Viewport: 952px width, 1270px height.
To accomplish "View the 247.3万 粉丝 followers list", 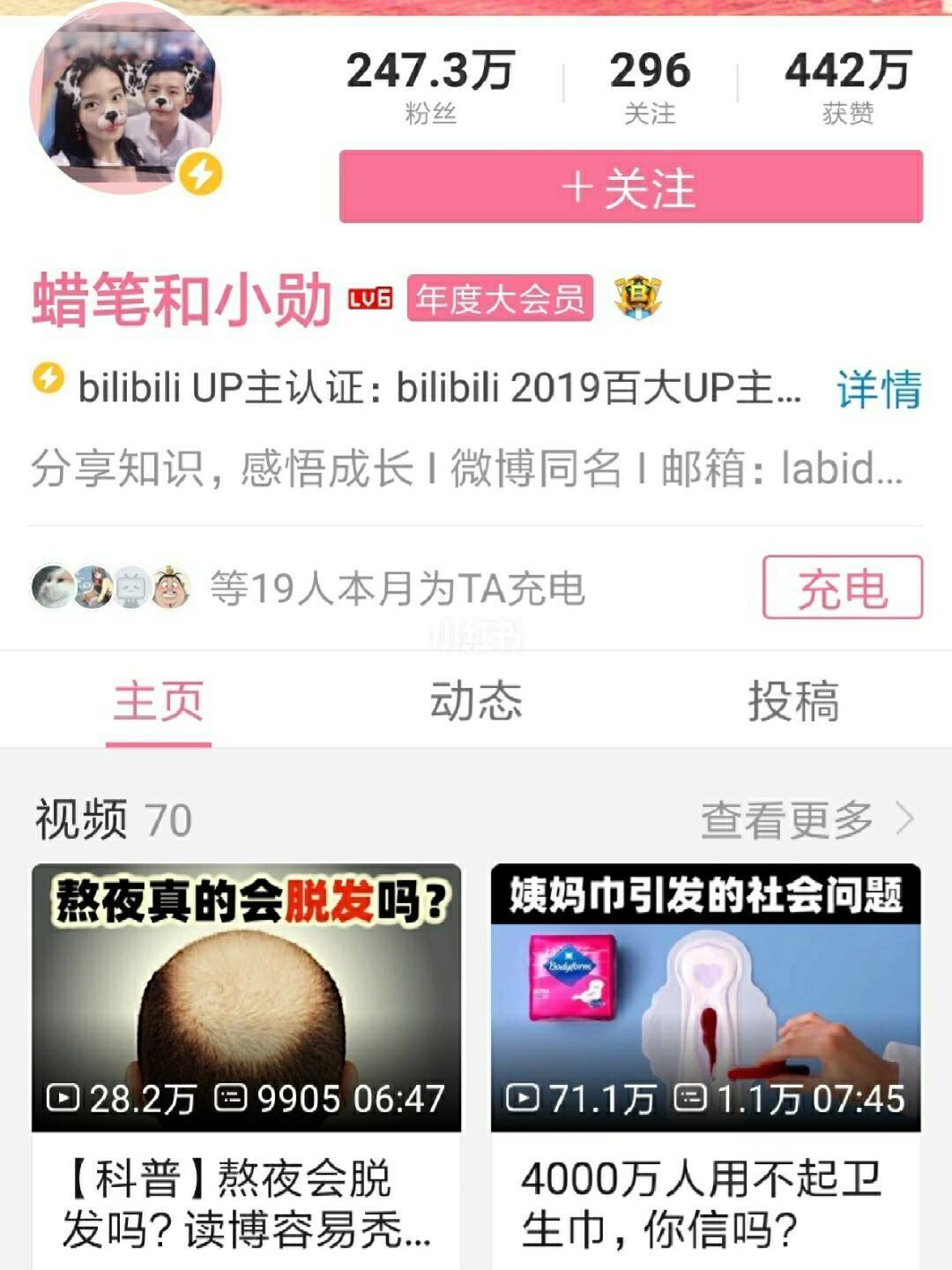I will [x=430, y=86].
